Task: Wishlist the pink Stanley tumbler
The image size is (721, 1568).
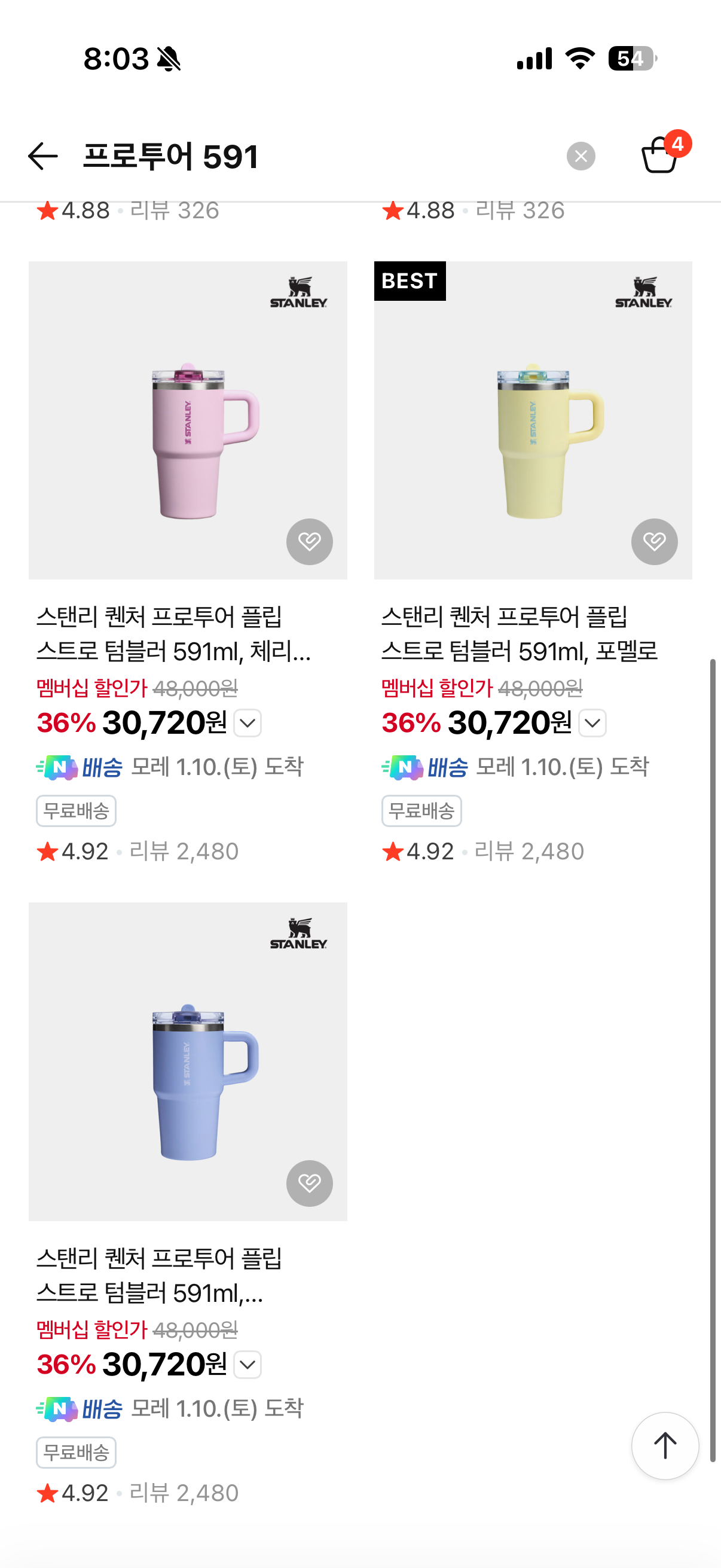Action: coord(309,541)
